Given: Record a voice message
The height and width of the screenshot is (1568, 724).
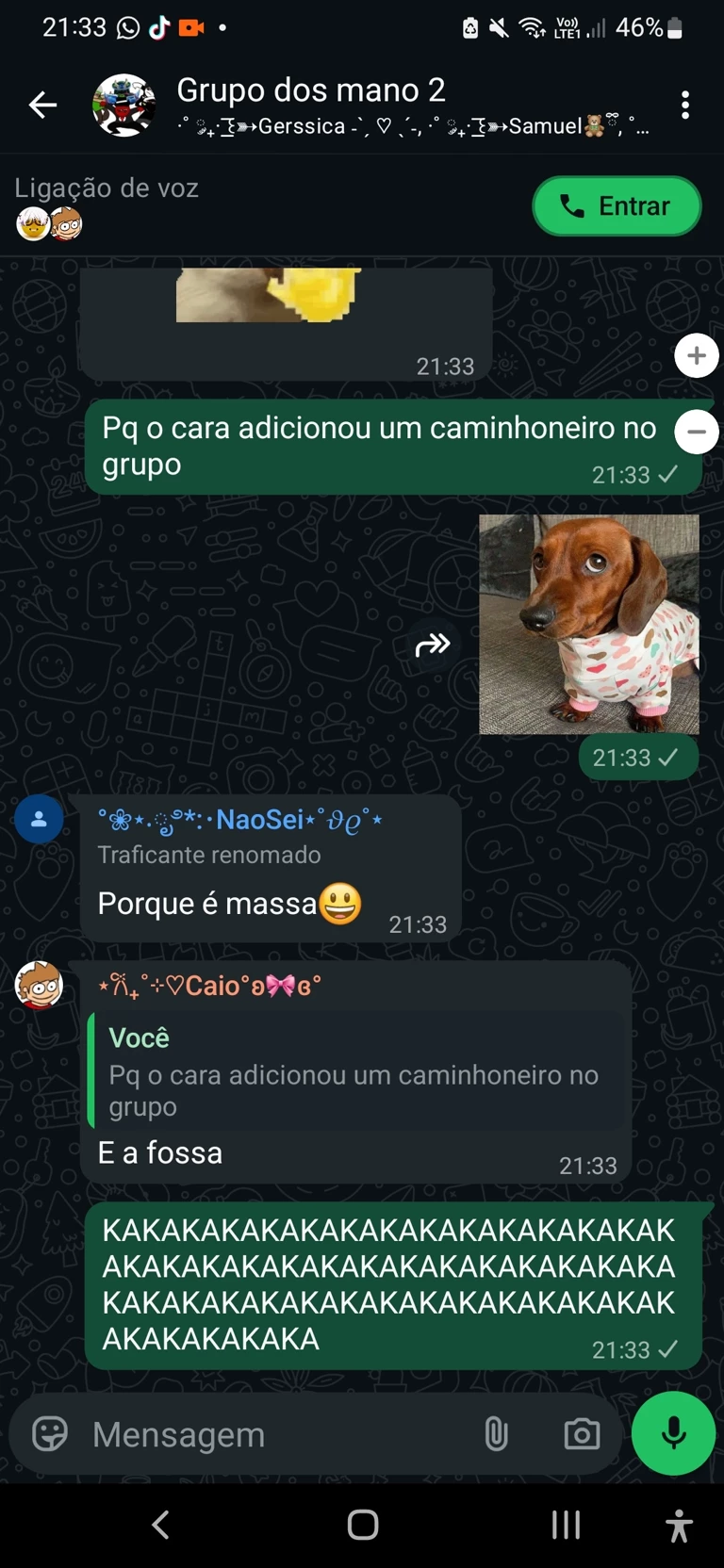Looking at the screenshot, I should pyautogui.click(x=673, y=1433).
